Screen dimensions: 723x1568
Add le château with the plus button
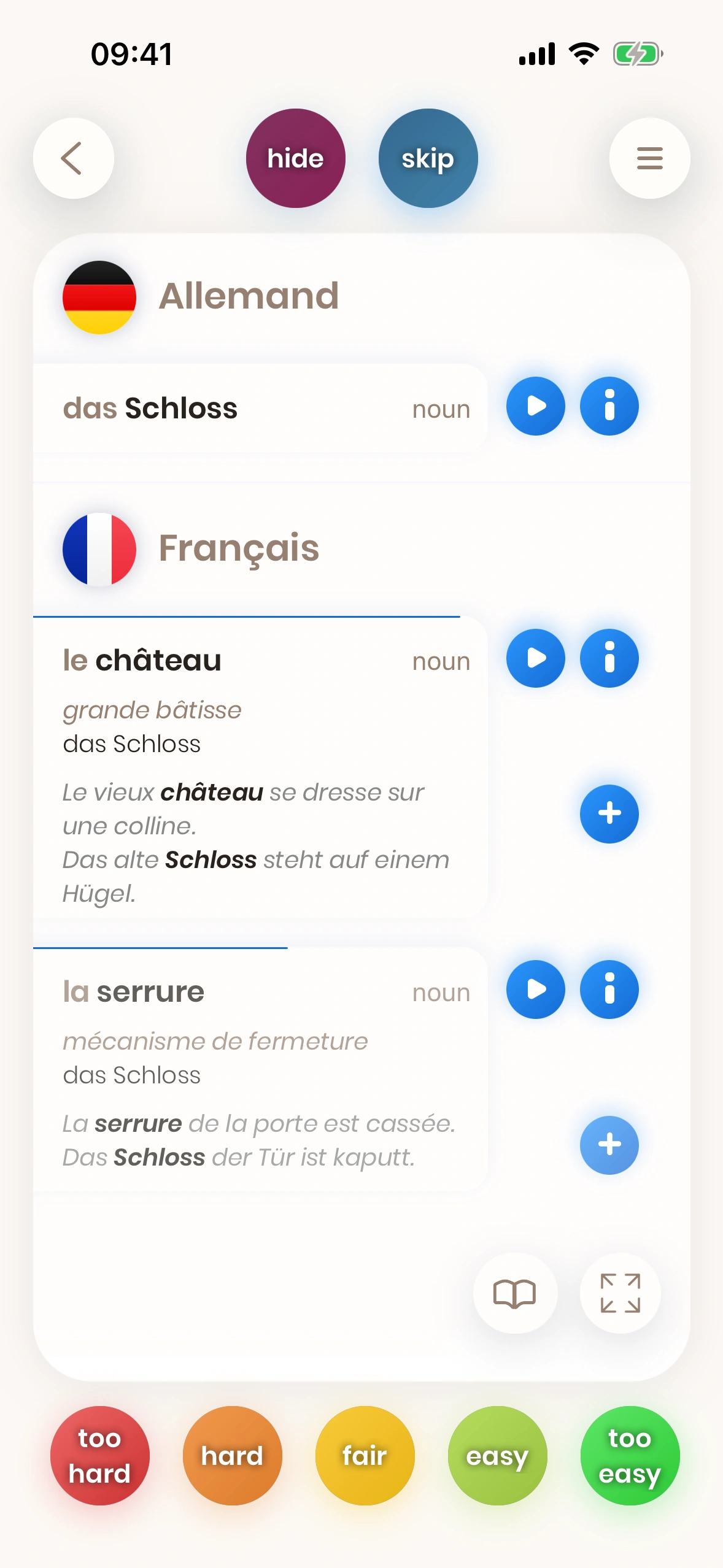(609, 813)
